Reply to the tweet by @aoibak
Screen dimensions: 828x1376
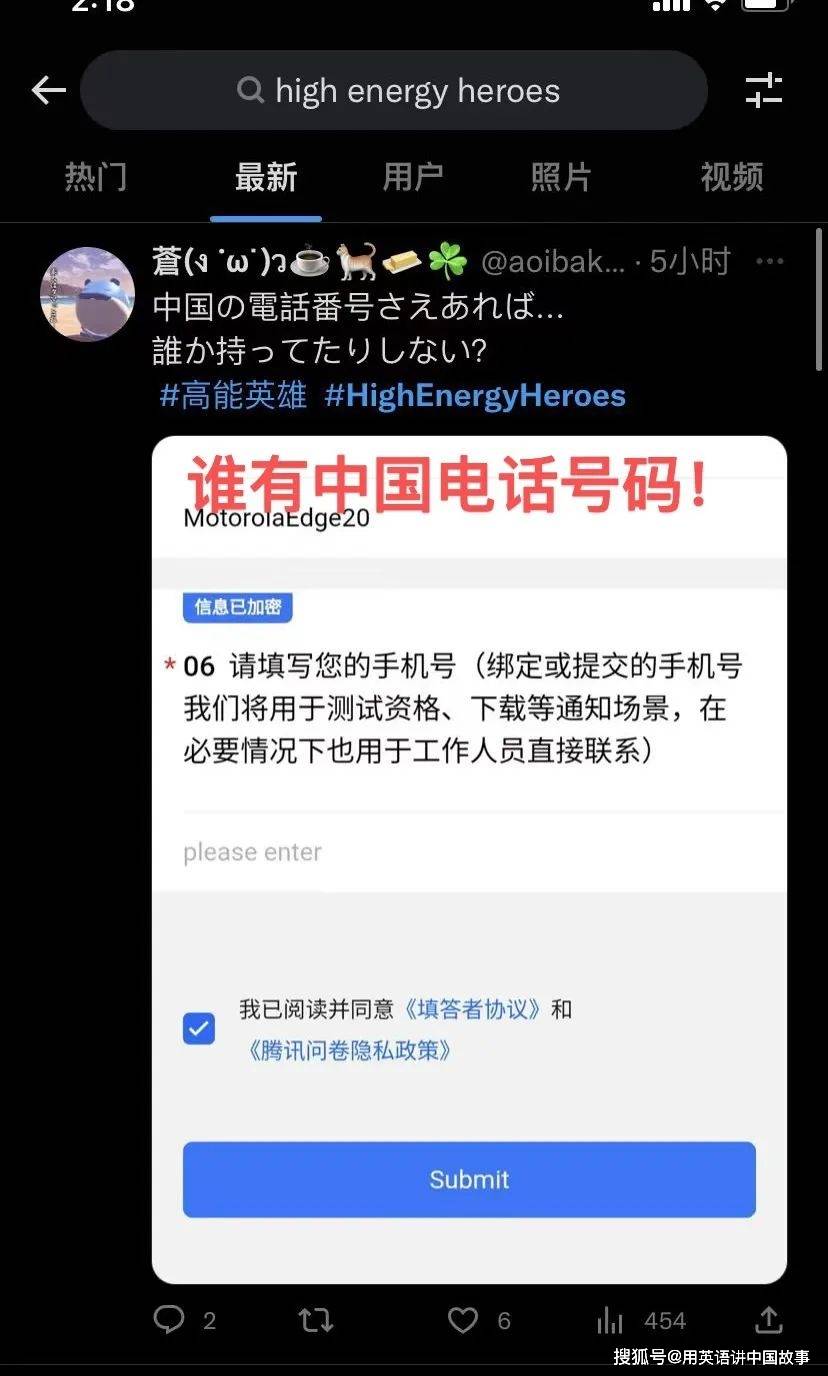coord(170,1320)
